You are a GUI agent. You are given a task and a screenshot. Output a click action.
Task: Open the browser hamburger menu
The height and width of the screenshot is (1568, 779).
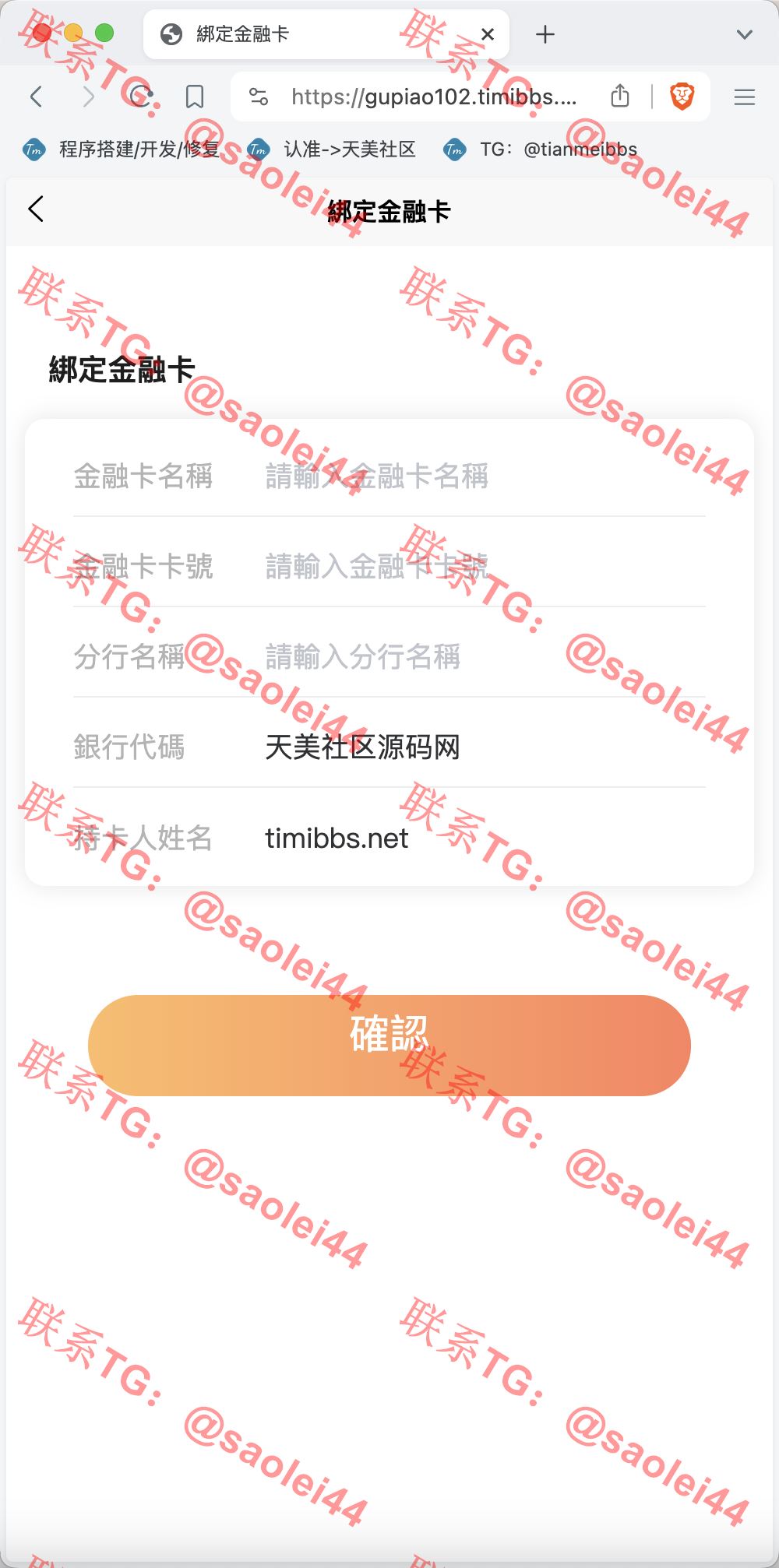pos(745,97)
